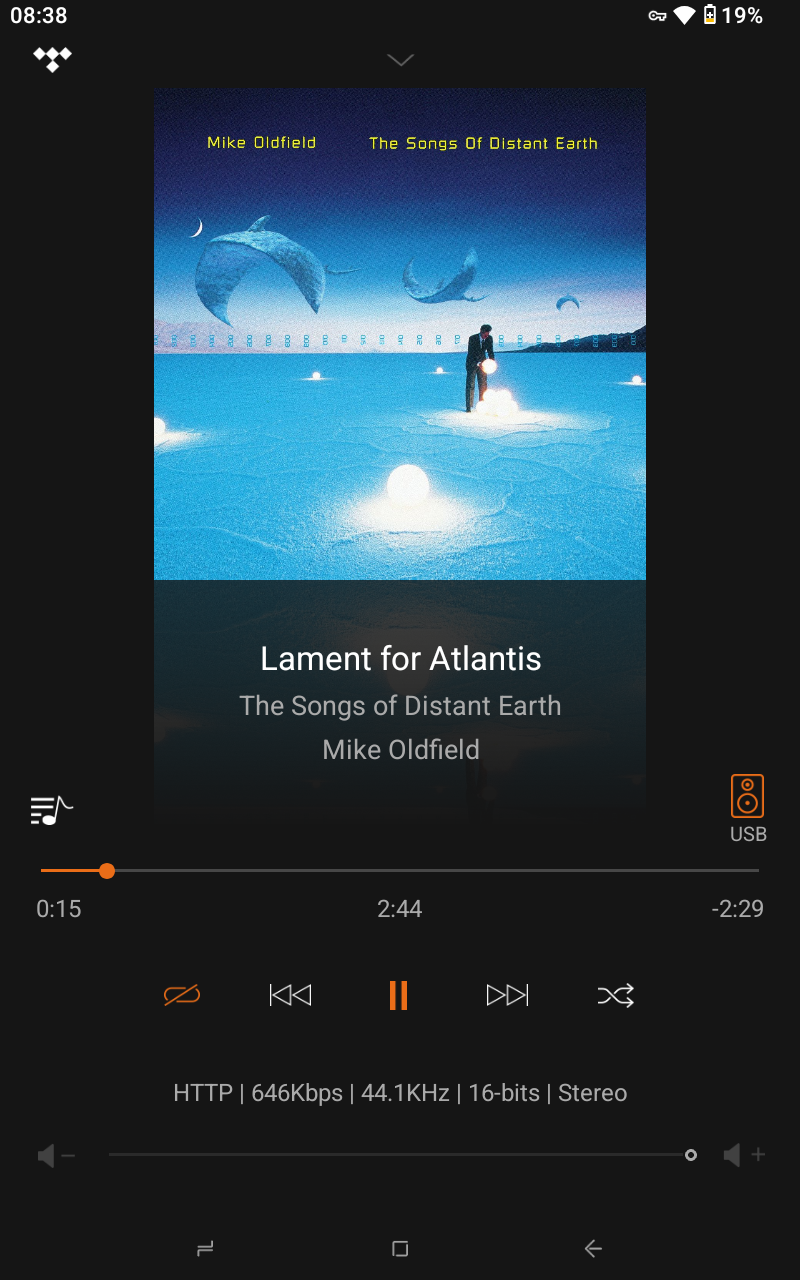Screen dimensions: 800x1280
Task: Toggle shuffle playback
Action: pyautogui.click(x=615, y=995)
